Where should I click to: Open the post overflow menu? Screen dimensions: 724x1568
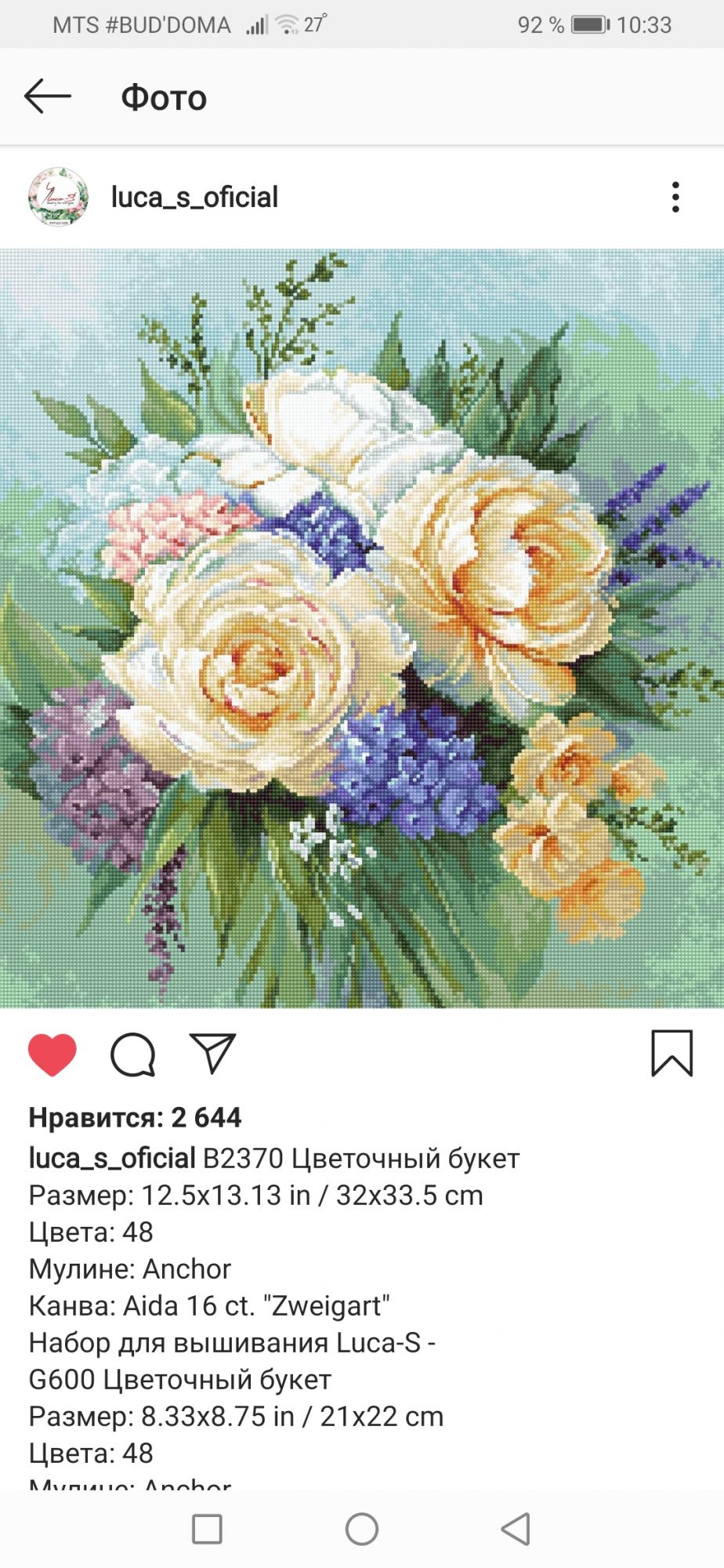click(675, 198)
